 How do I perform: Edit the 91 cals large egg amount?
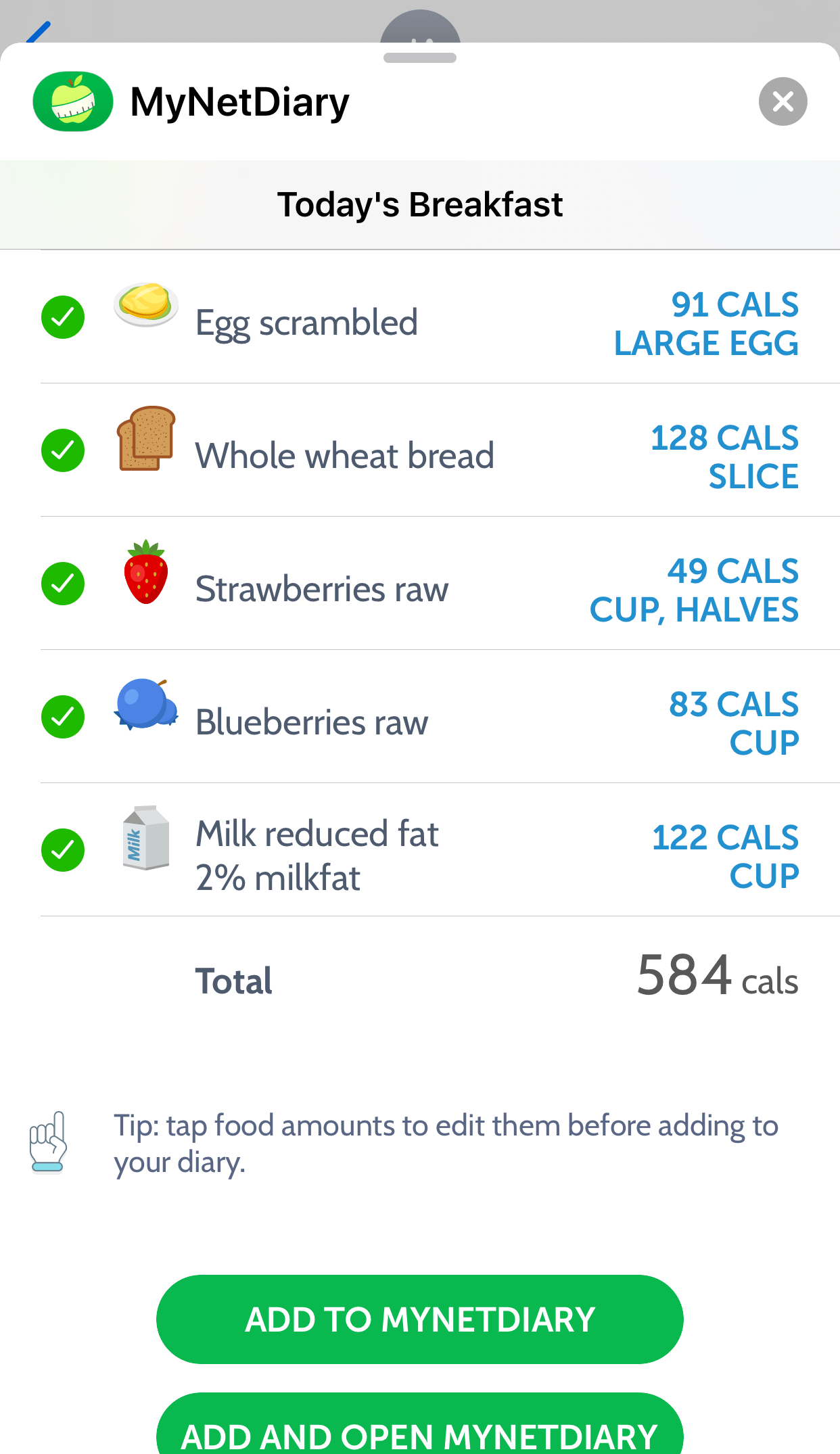coord(706,324)
